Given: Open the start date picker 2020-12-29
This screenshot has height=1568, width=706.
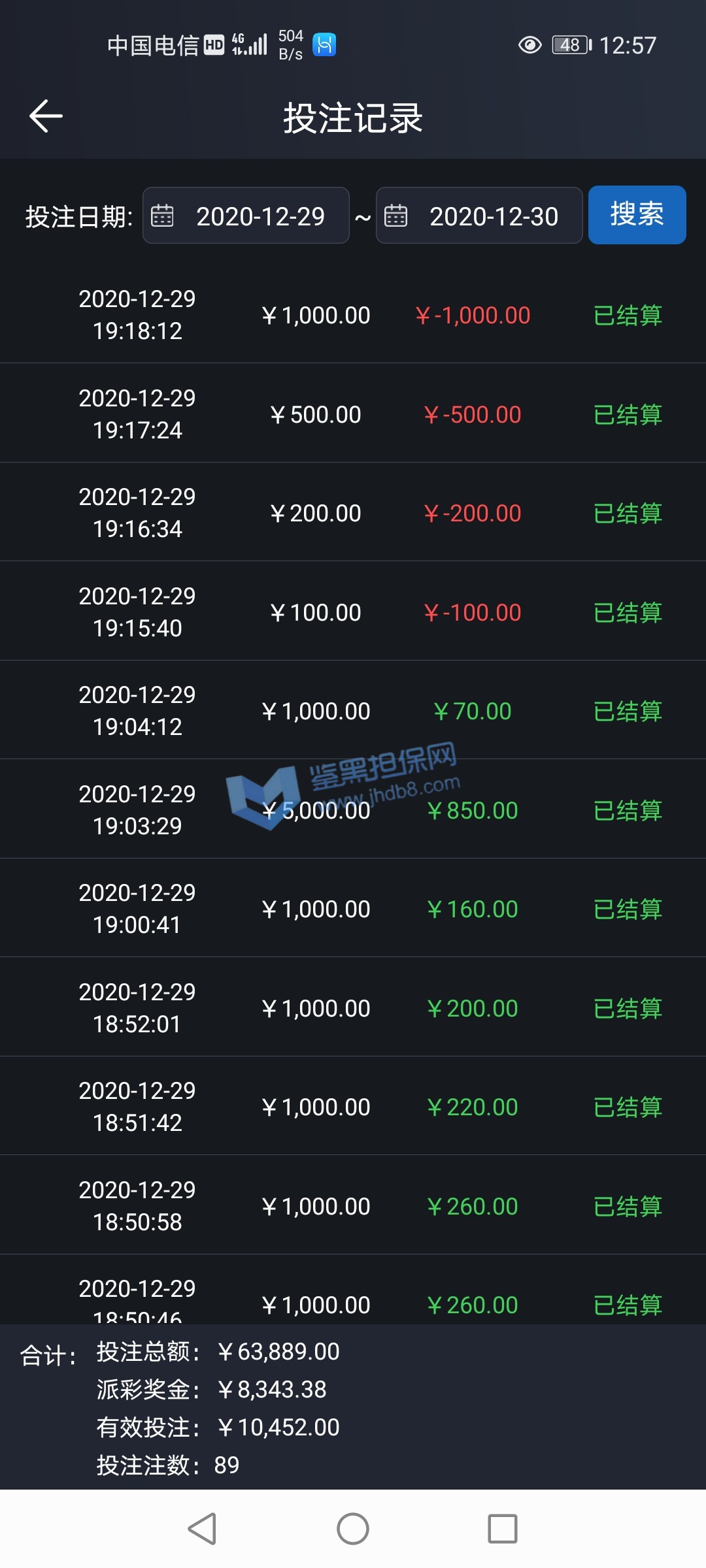Looking at the screenshot, I should point(246,216).
